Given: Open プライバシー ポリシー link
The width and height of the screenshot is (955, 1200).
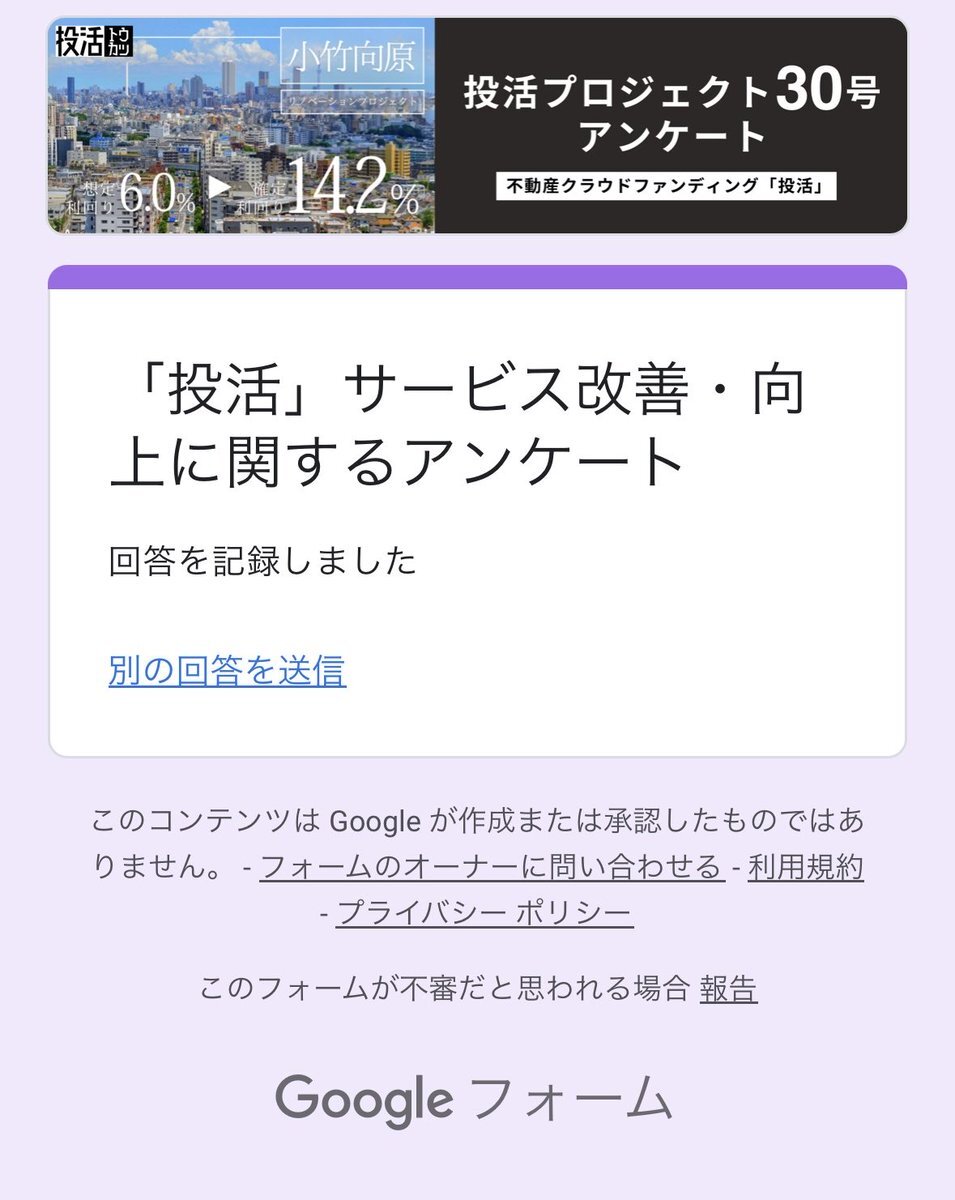Looking at the screenshot, I should click(484, 913).
